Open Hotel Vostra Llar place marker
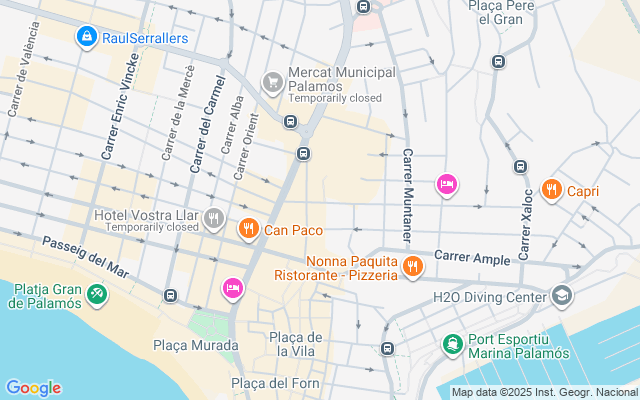Image resolution: width=640 pixels, height=400 pixels. point(212,217)
